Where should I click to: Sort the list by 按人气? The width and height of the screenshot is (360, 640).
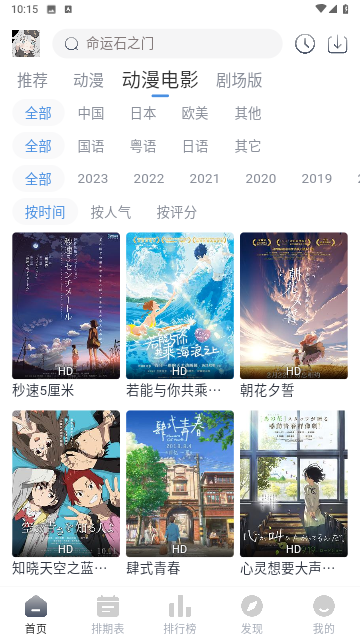[x=111, y=212]
